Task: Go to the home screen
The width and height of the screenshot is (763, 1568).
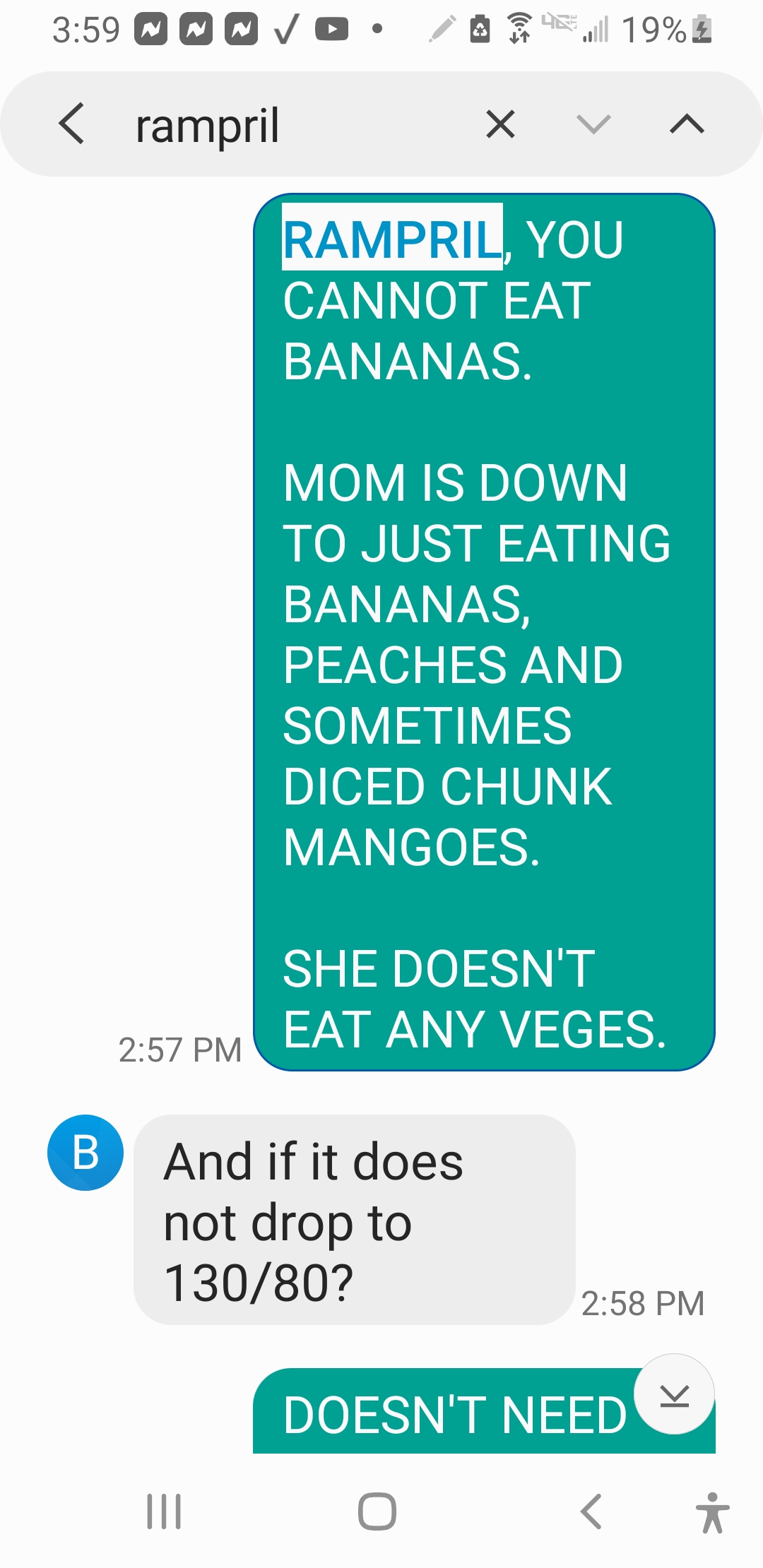Action: click(377, 1511)
